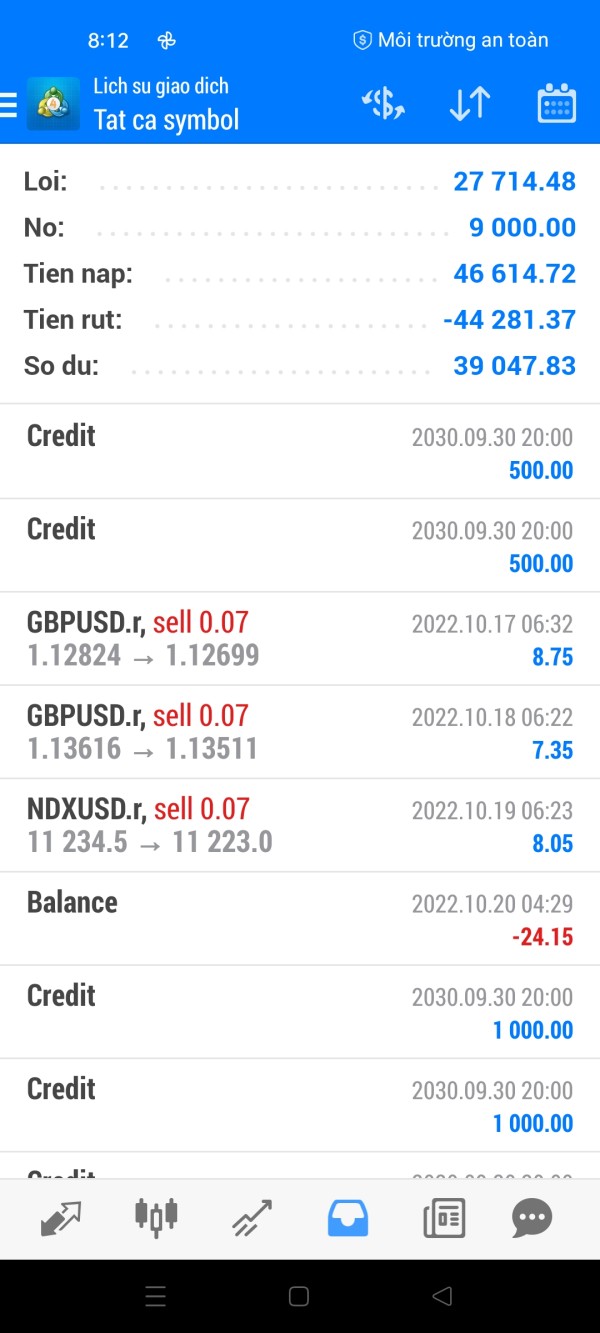Tap the system back button

coord(442,1296)
